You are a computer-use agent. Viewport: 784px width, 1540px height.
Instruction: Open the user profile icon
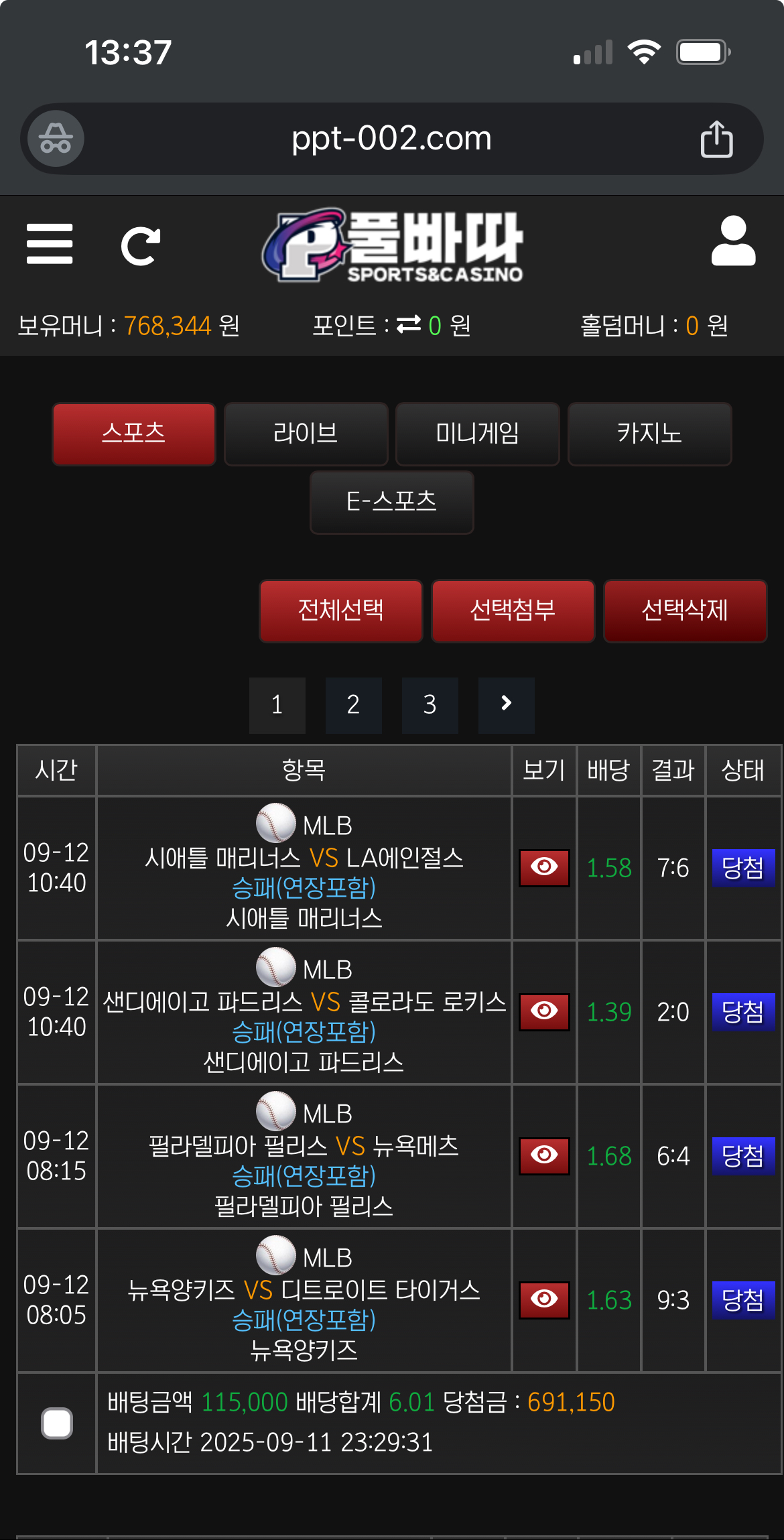[x=733, y=244]
